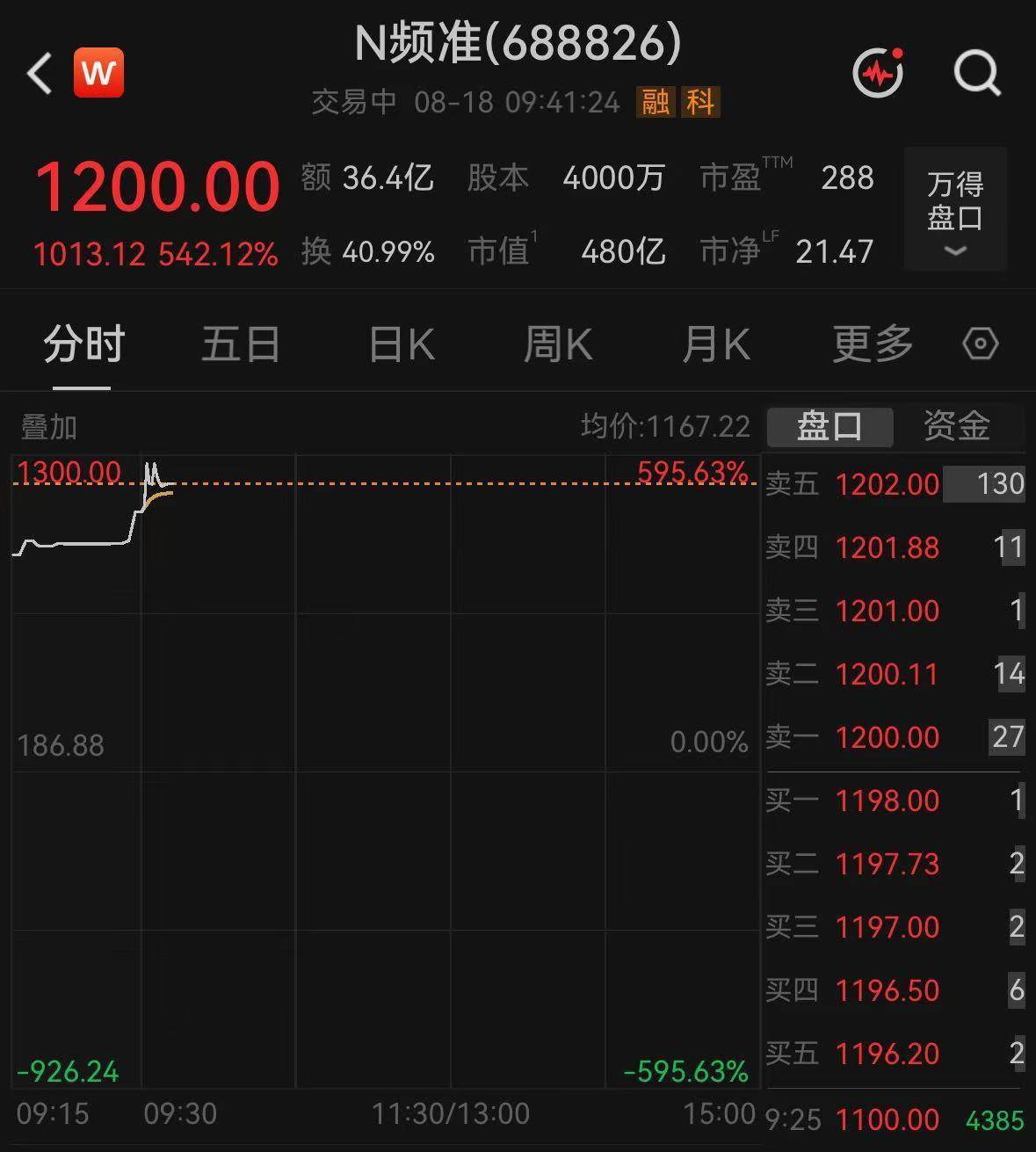Switch to the 资金 panel
This screenshot has height=1152, width=1036.
(x=957, y=427)
